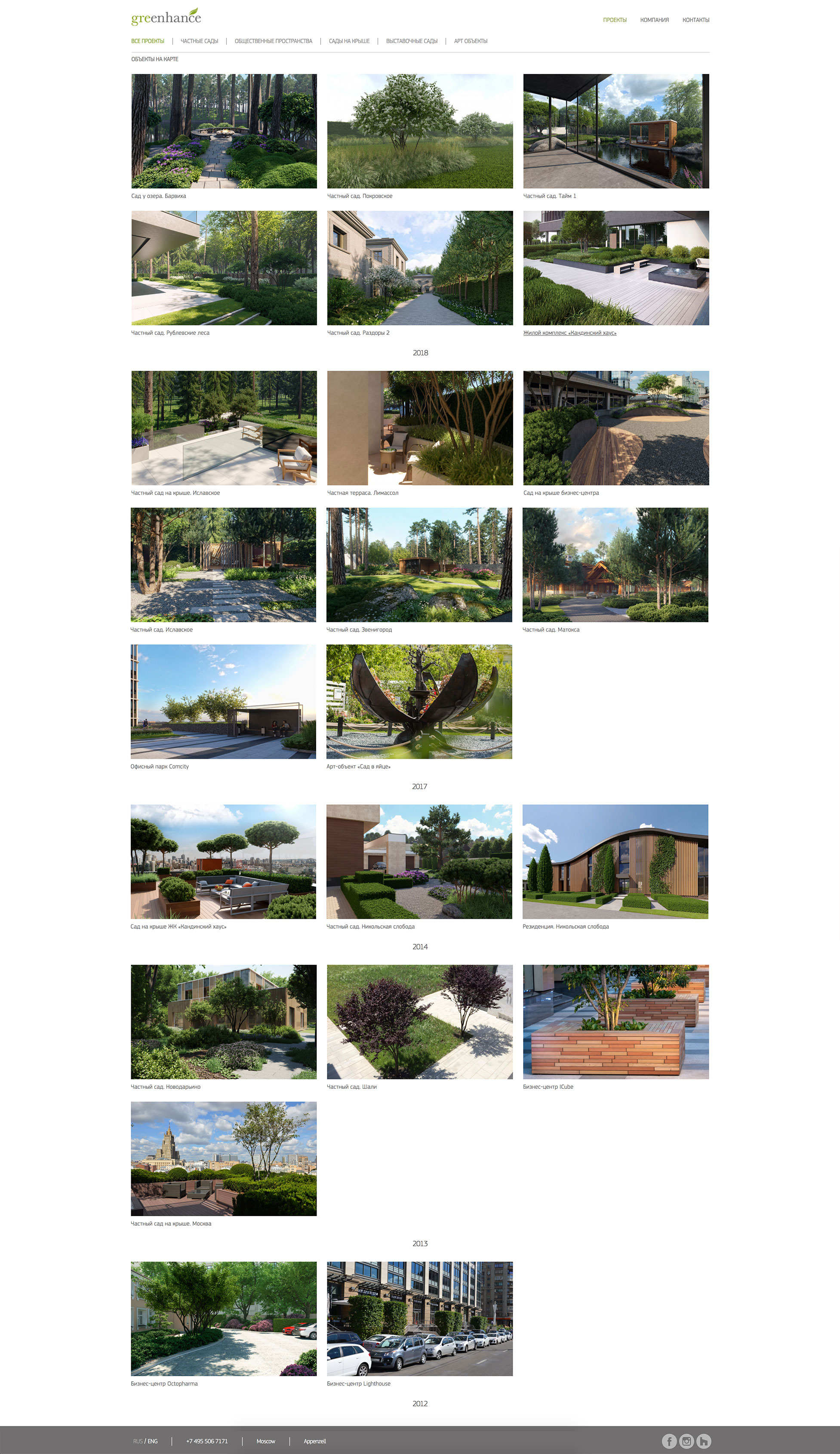Open the Instagram profile icon

[686, 1441]
